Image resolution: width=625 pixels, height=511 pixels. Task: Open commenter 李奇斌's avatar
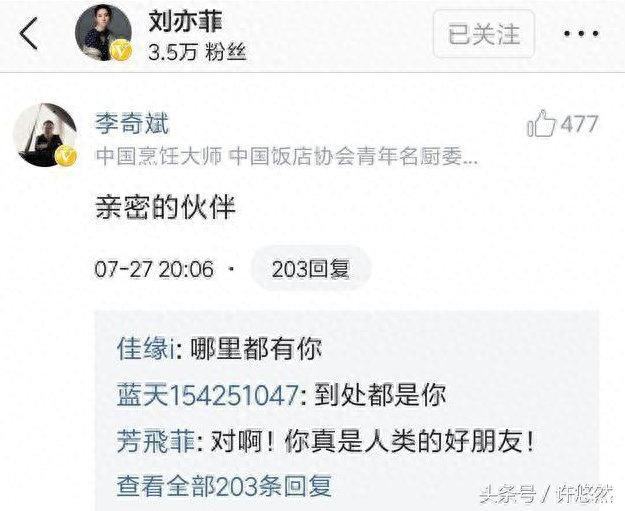click(x=45, y=135)
